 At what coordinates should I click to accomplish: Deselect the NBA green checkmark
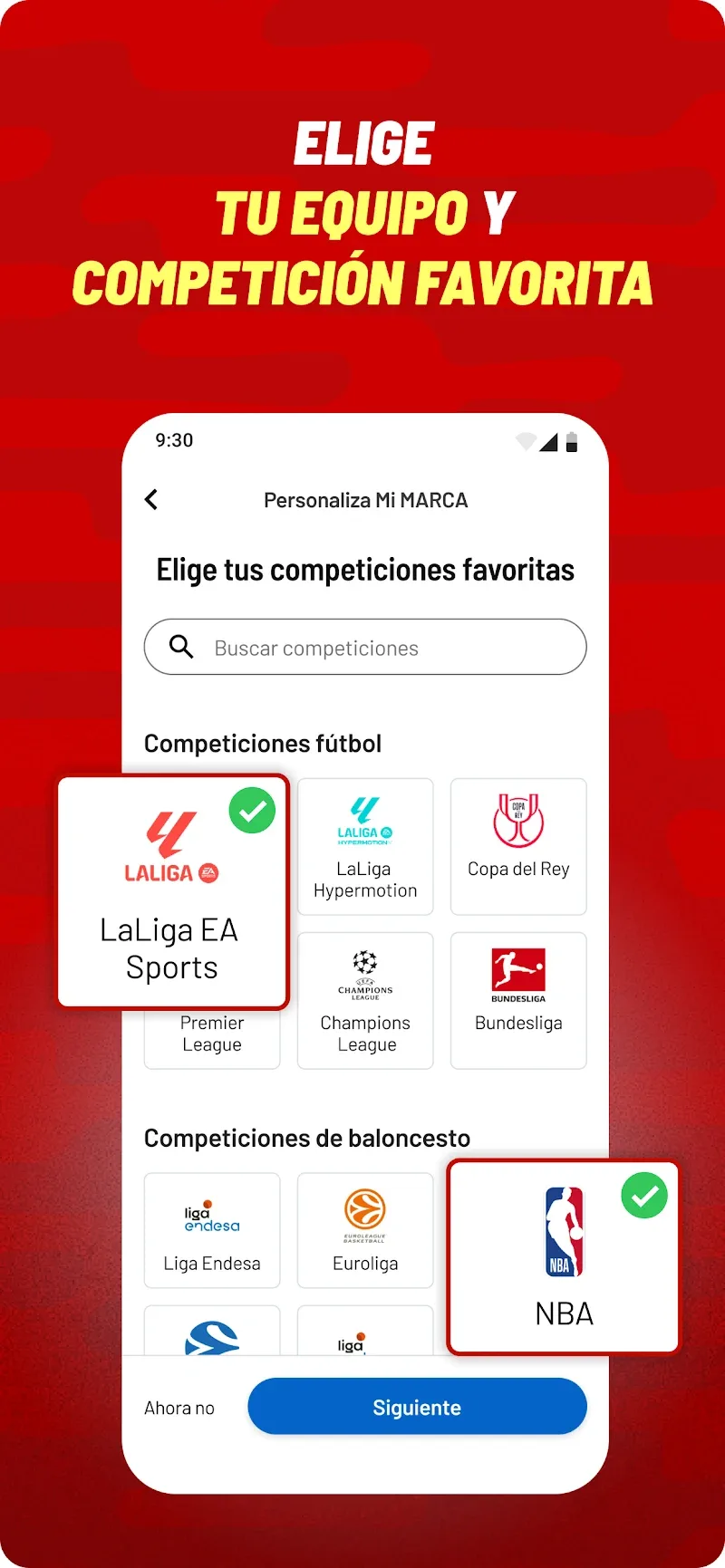point(645,1195)
